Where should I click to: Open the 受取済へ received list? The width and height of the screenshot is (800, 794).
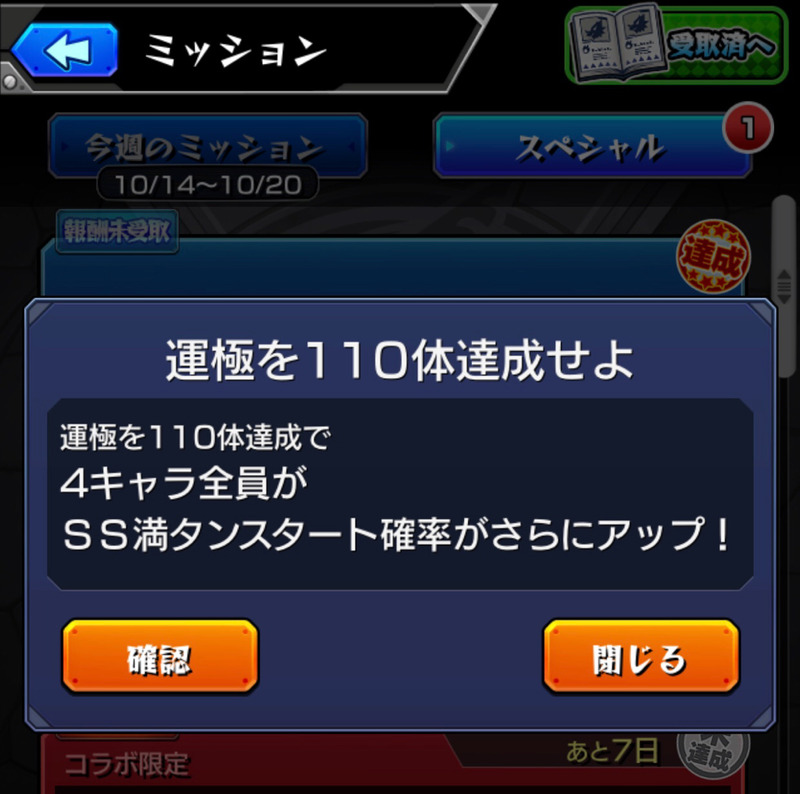click(x=676, y=45)
